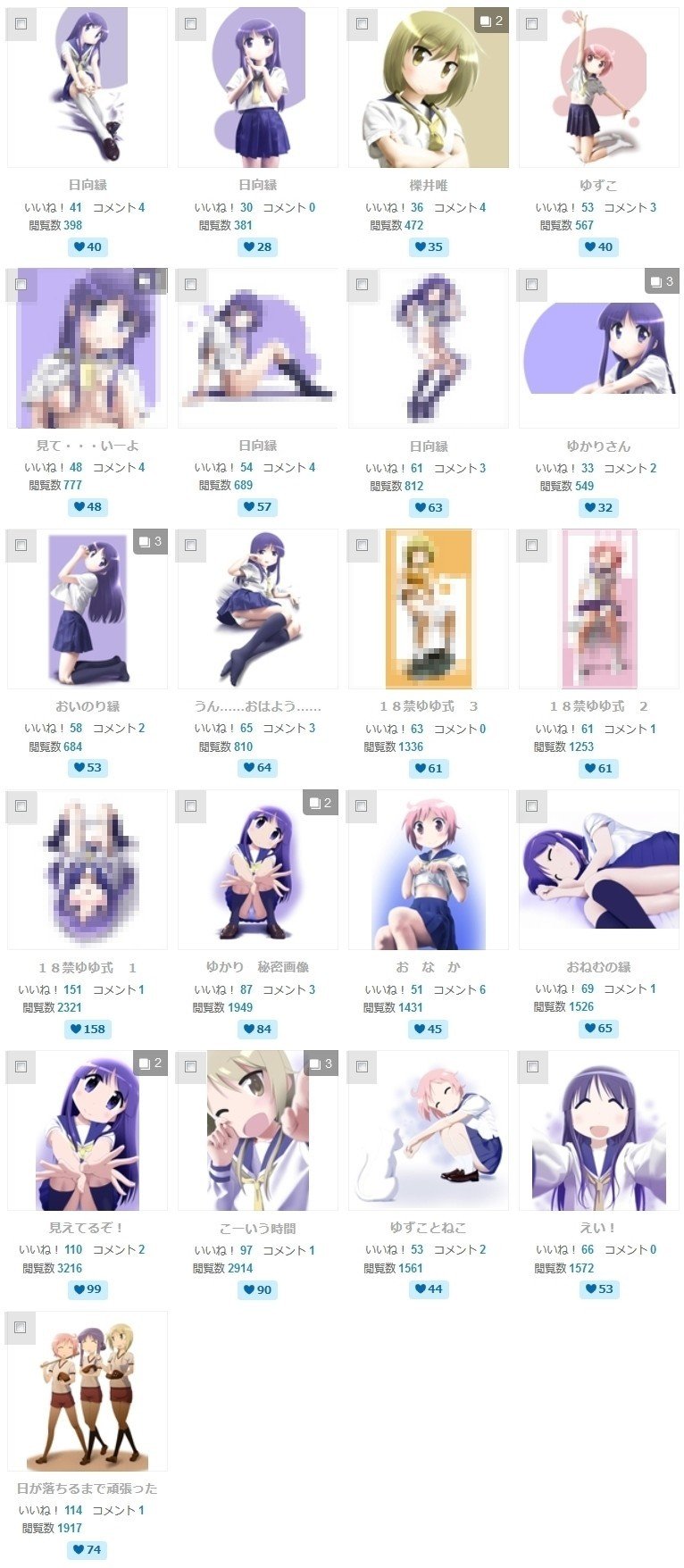This screenshot has height=1568, width=684.
Task: Open the ゆかりさん title link
Action: click(x=598, y=446)
